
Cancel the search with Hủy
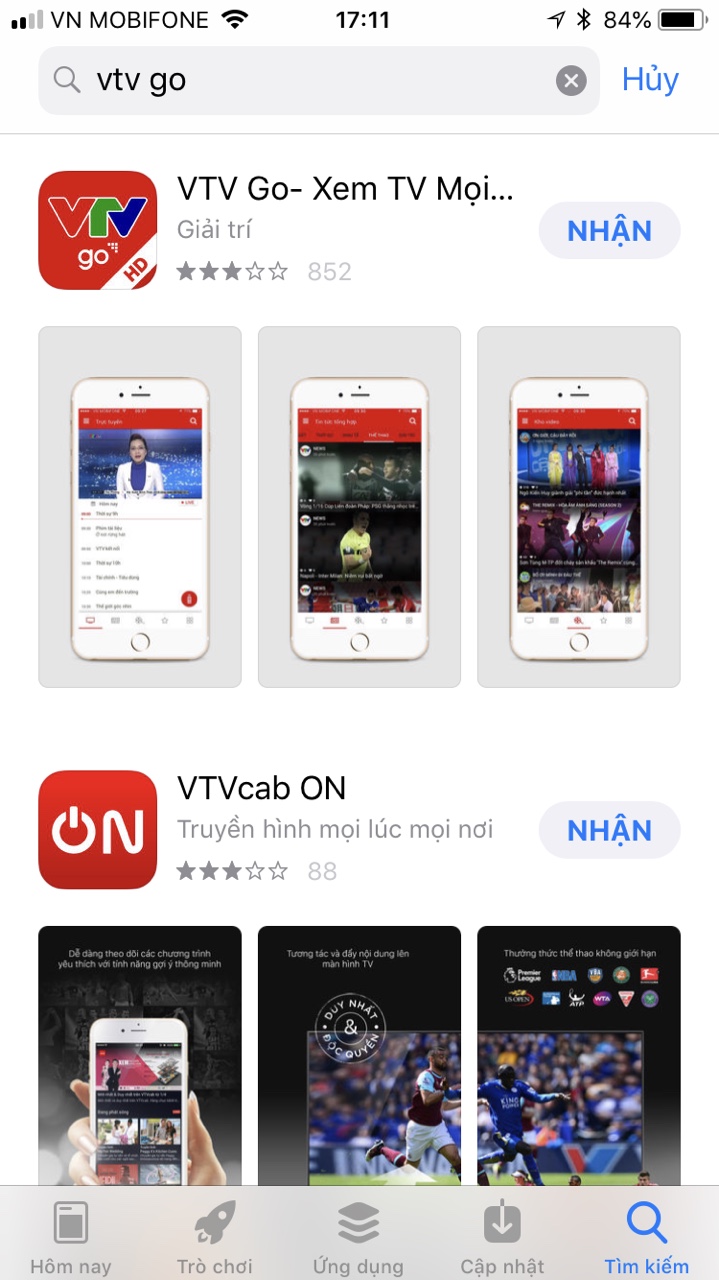650,80
